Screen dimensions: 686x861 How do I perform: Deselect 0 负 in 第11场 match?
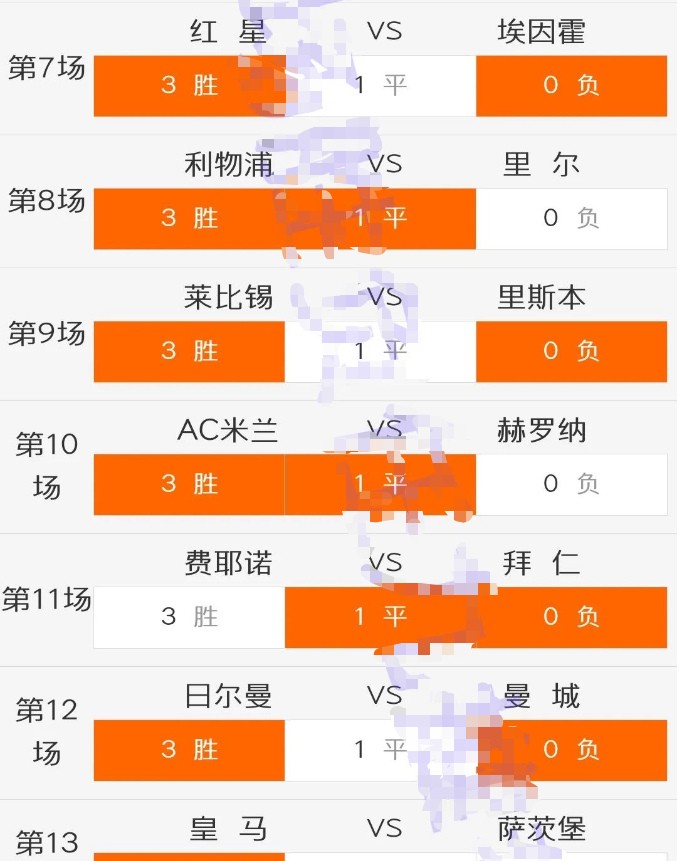tap(571, 617)
